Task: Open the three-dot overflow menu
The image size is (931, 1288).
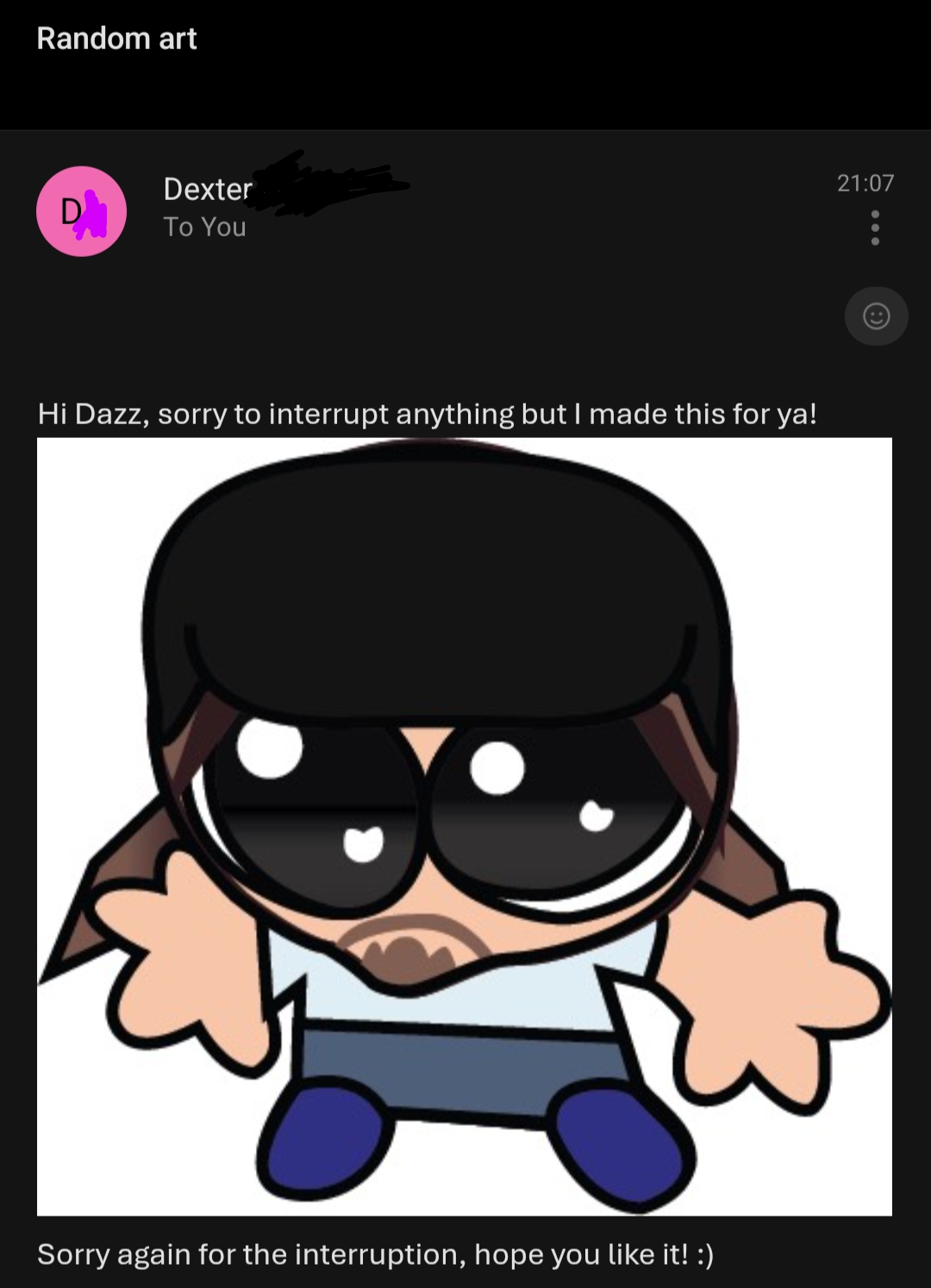Action: (x=875, y=228)
